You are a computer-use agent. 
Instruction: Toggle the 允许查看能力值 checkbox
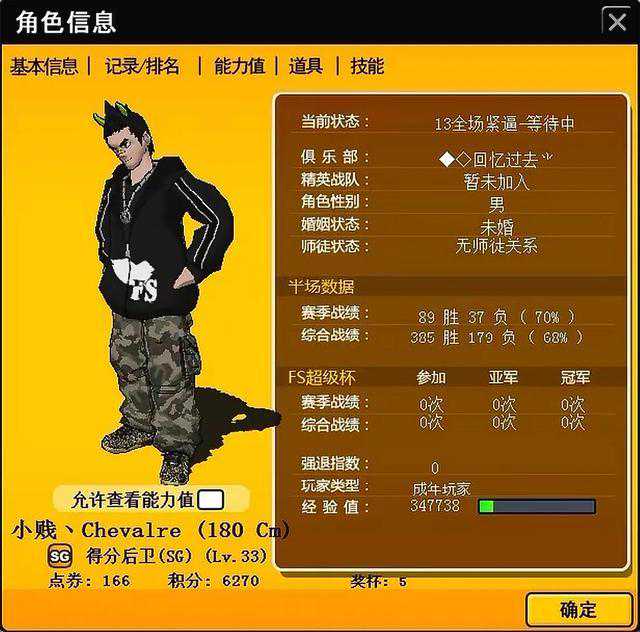point(210,499)
